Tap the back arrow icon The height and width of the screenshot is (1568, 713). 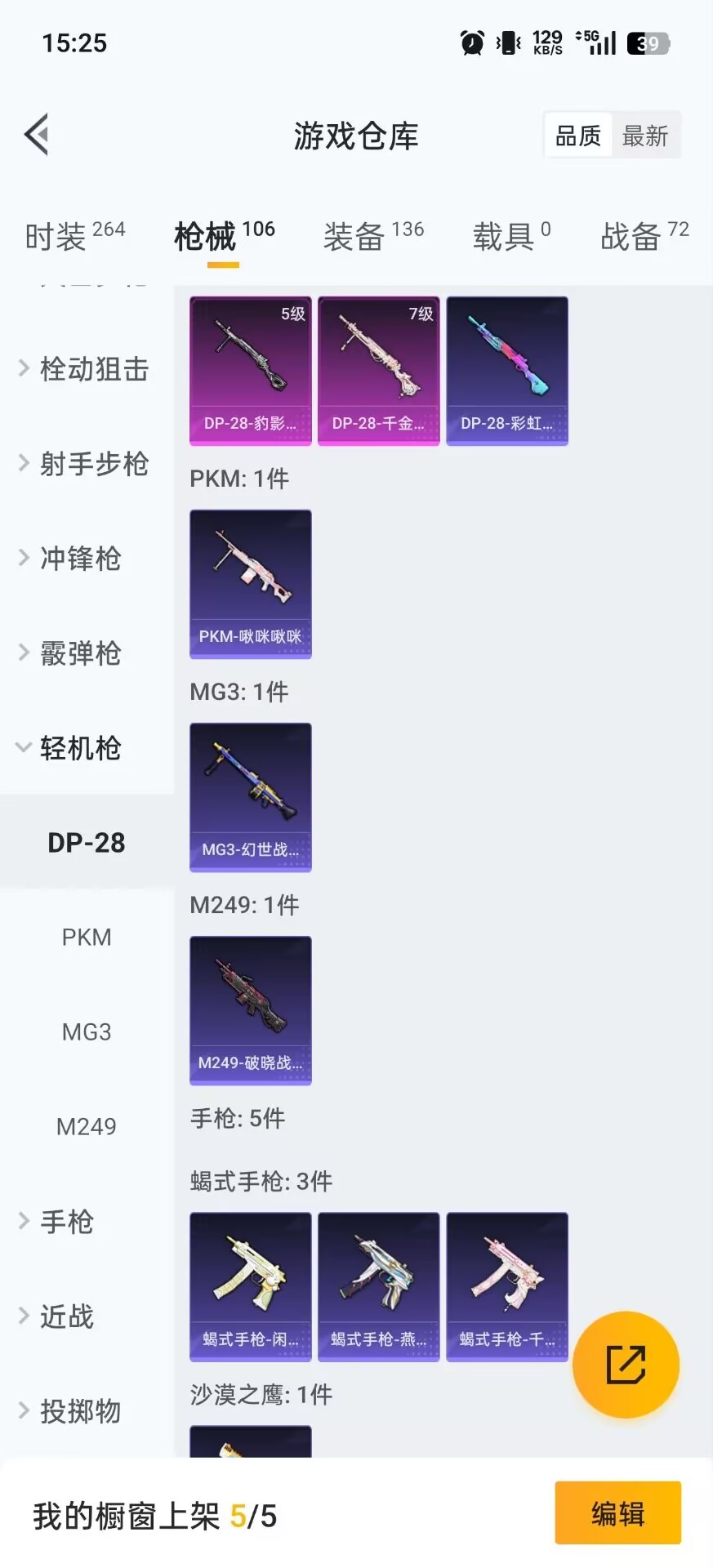coord(36,133)
